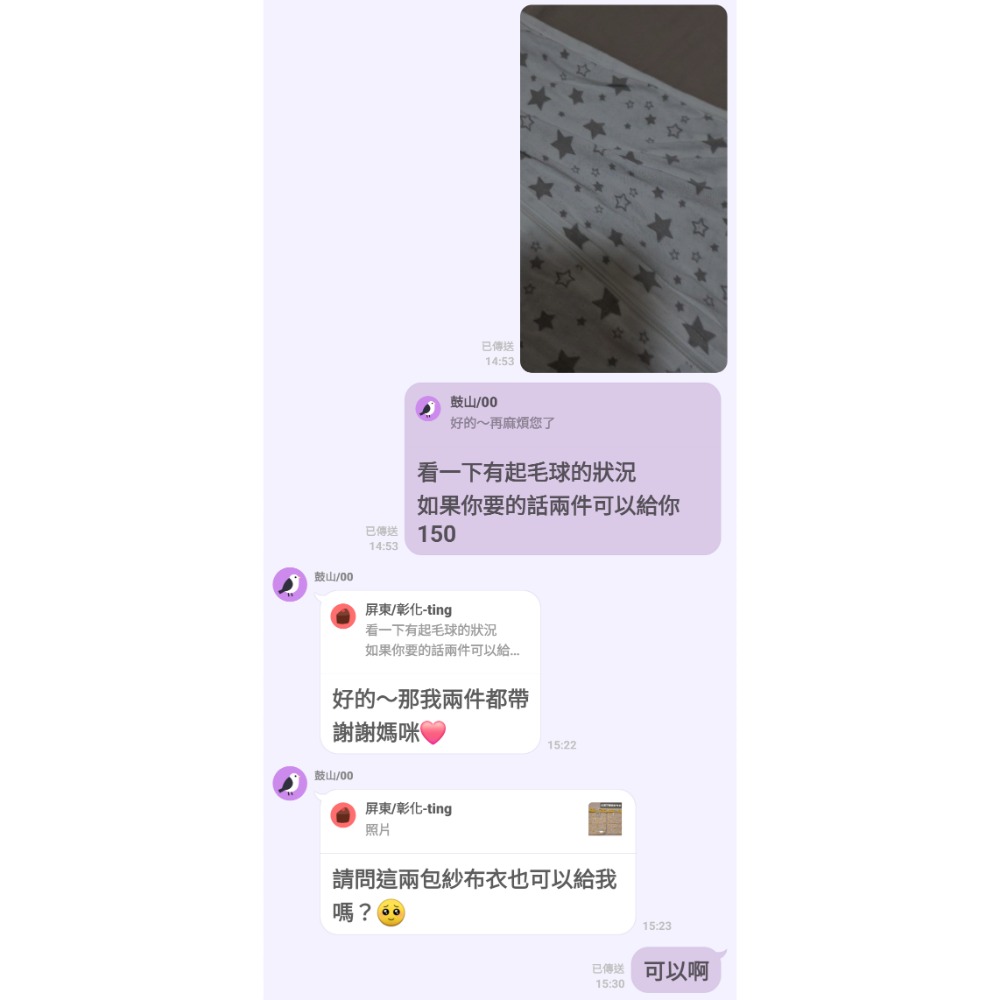Viewport: 1000px width, 1000px height.
Task: Open 鼓山/00's avatar beside "好的～那我兩件都帶"
Action: (x=290, y=584)
